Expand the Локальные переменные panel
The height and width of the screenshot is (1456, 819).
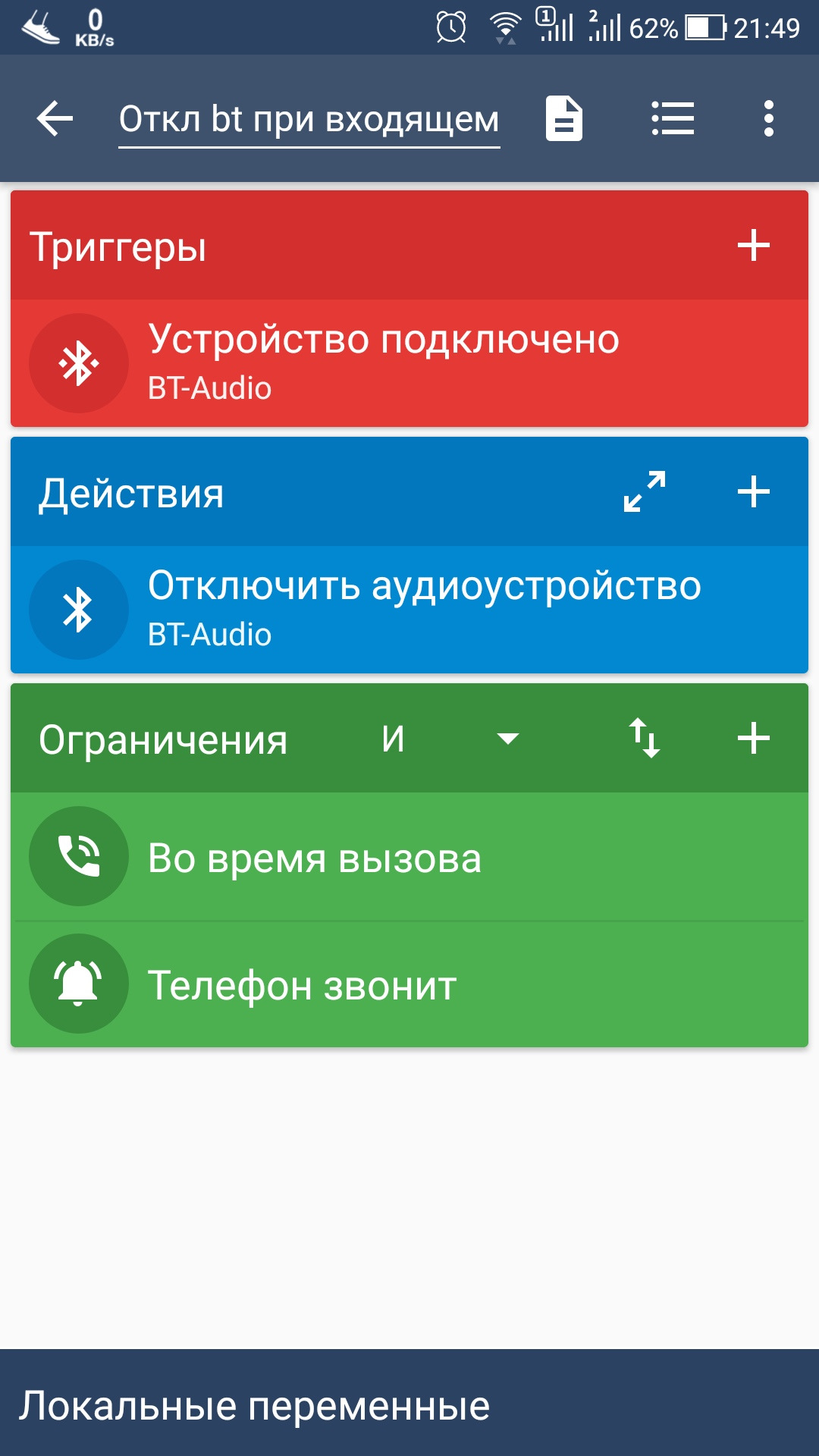409,1404
